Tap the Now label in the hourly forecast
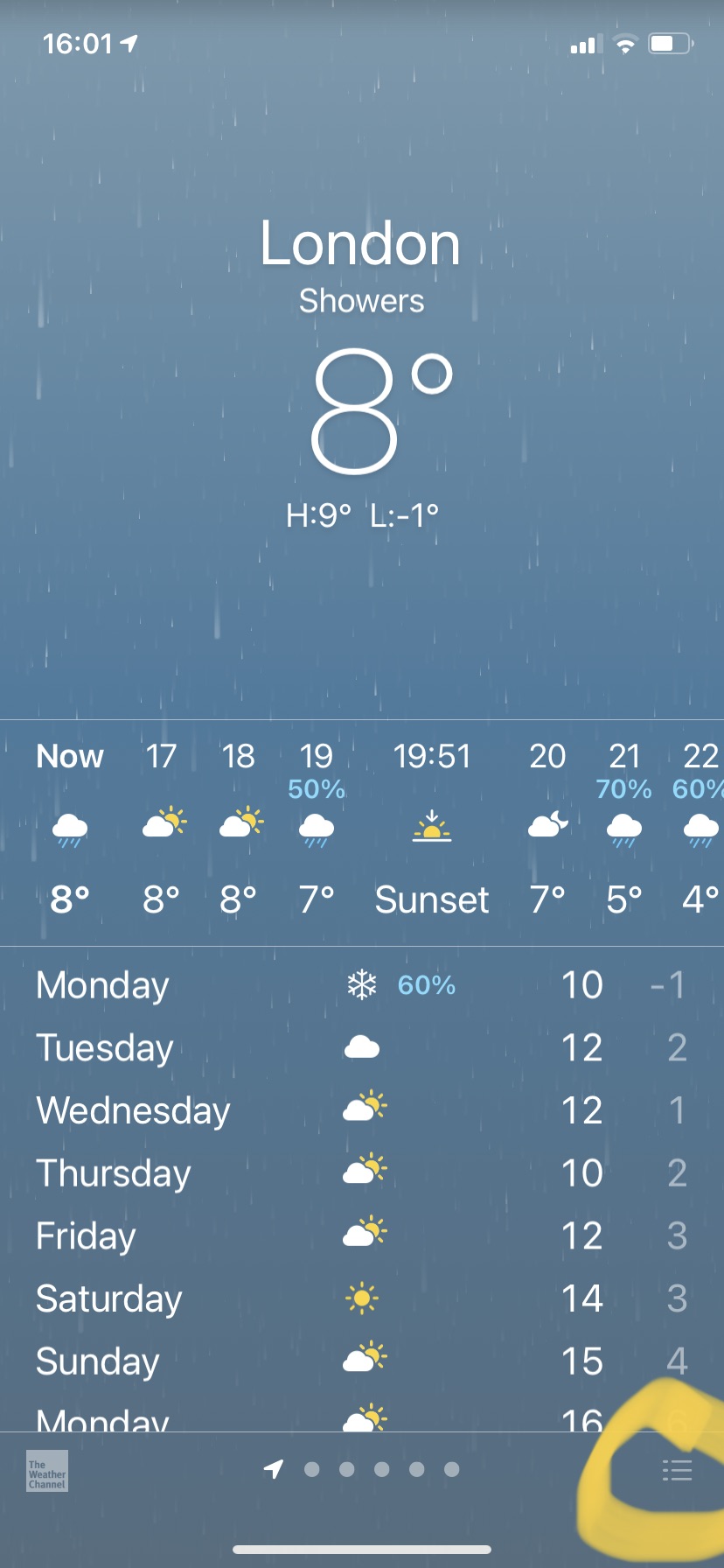Screen dimensions: 724x1568 [70, 756]
